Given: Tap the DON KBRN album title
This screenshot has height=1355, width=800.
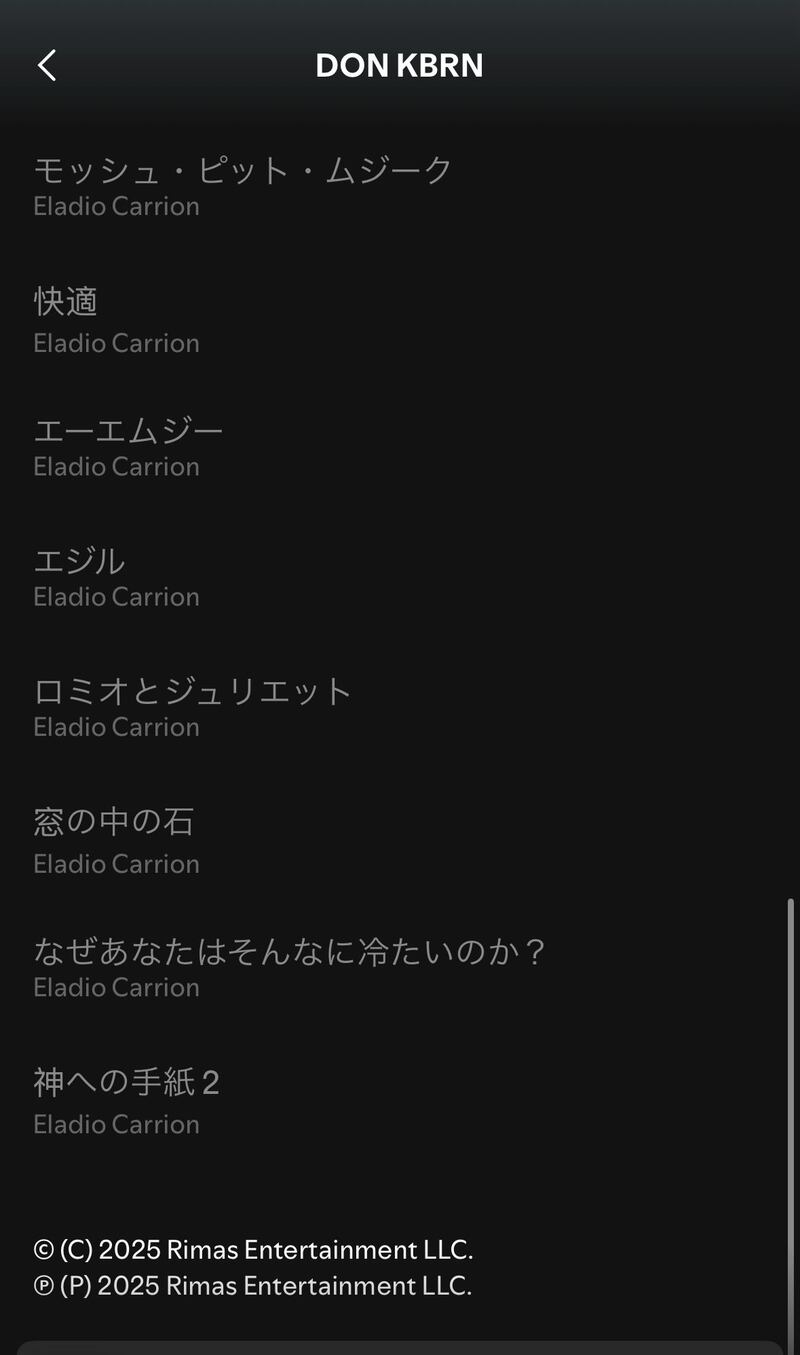Looking at the screenshot, I should coord(400,64).
